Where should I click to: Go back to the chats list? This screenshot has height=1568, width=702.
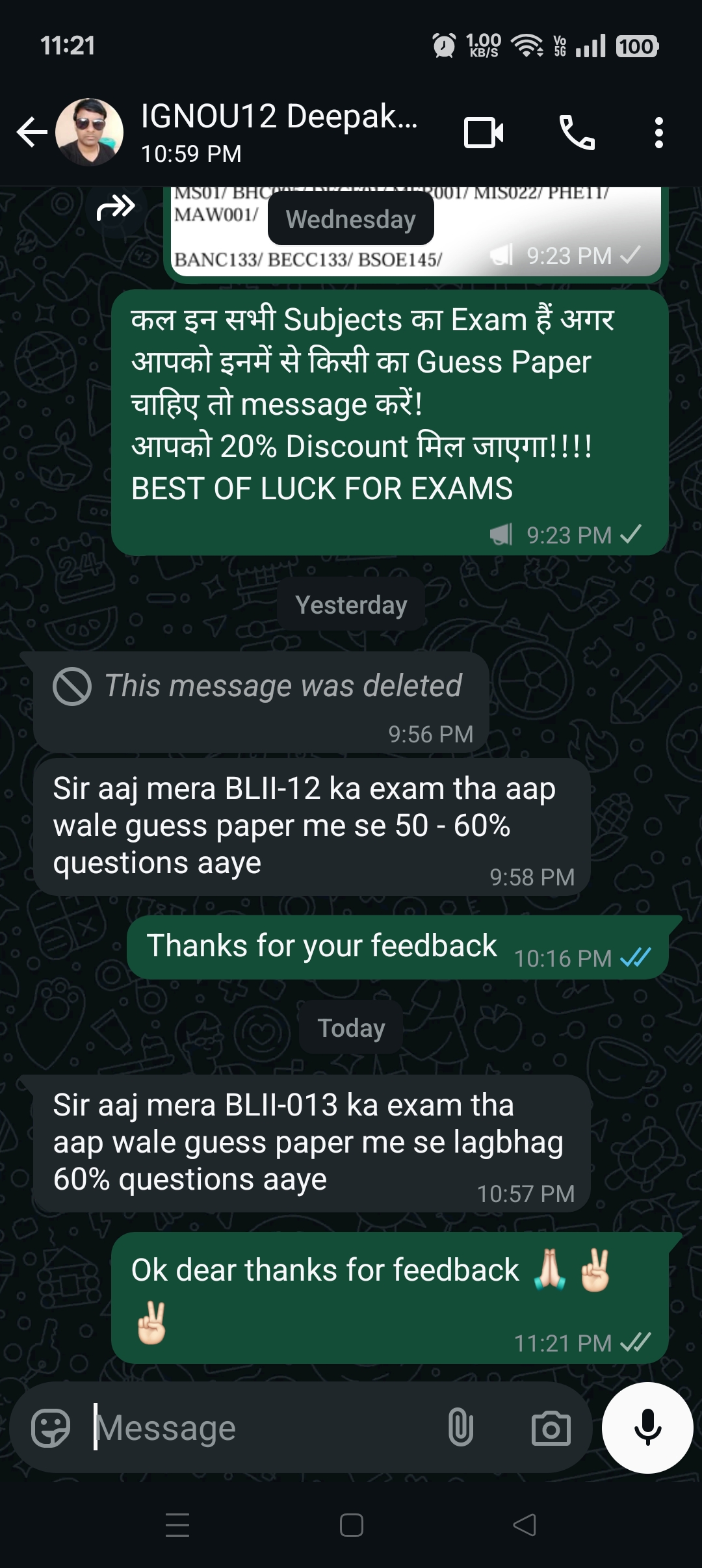(x=31, y=133)
